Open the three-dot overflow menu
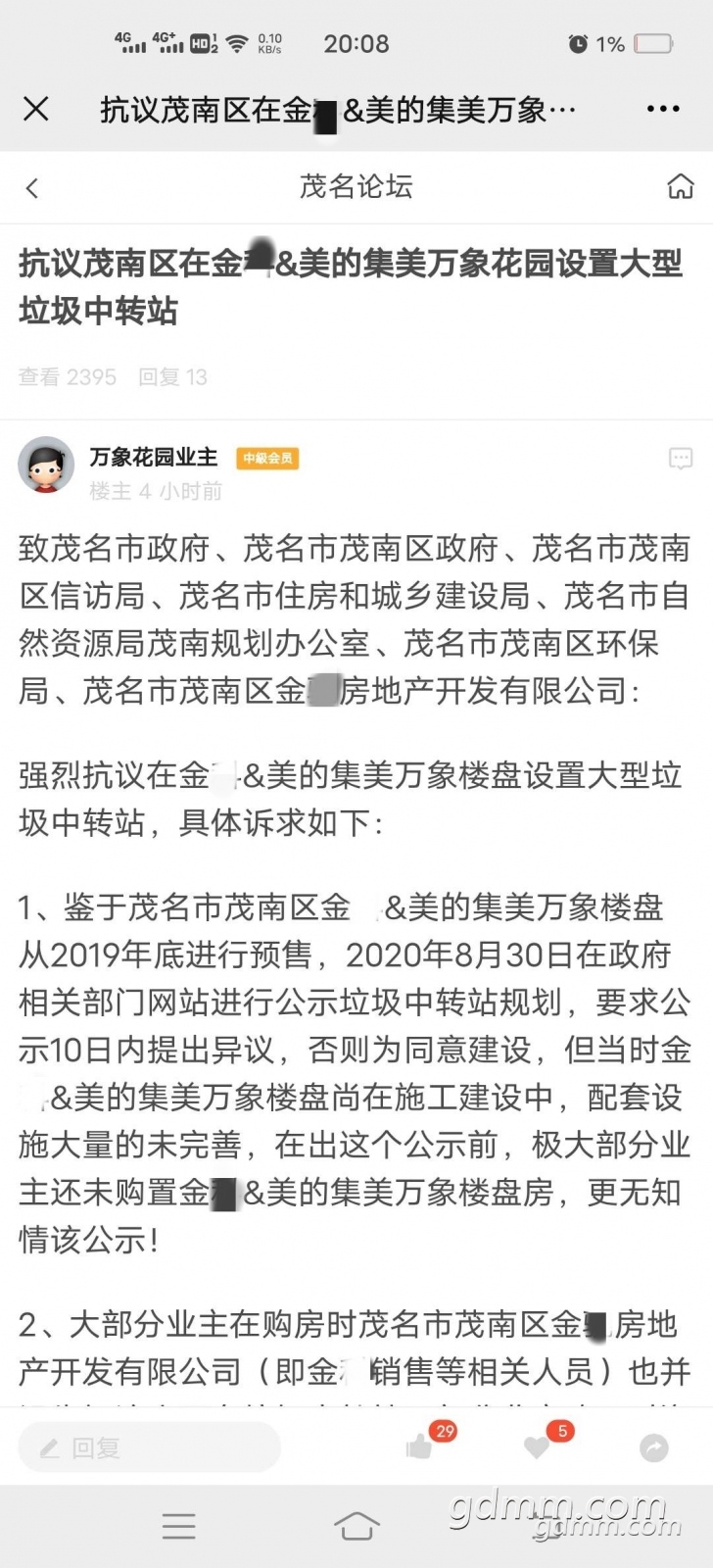 coord(663,109)
